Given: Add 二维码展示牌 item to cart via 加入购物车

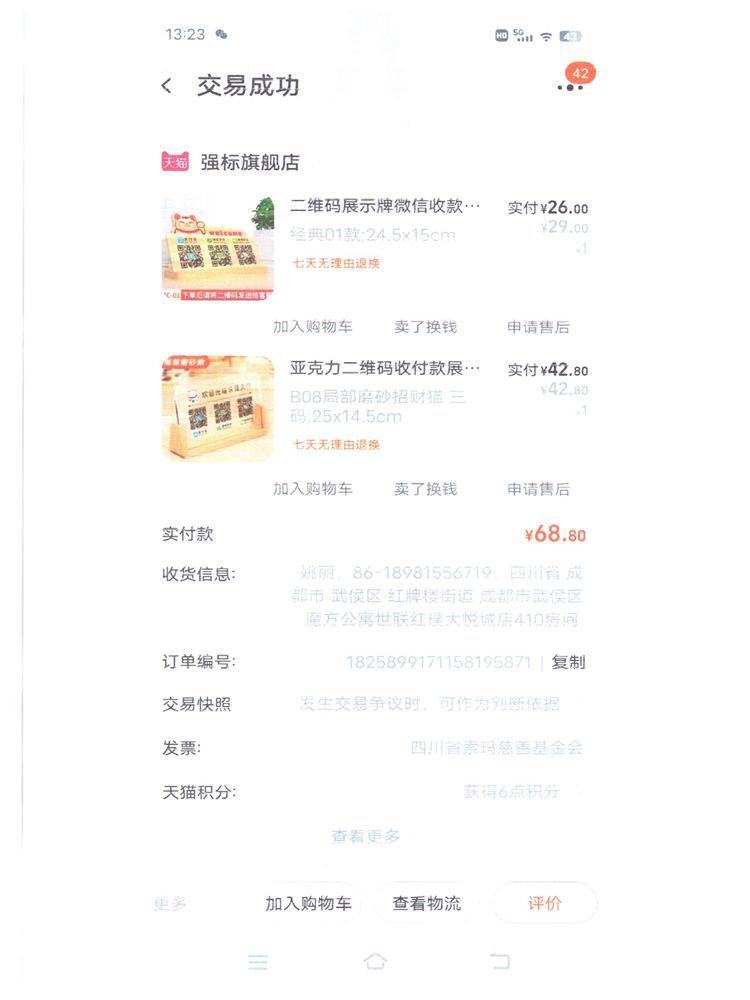Looking at the screenshot, I should [x=313, y=327].
